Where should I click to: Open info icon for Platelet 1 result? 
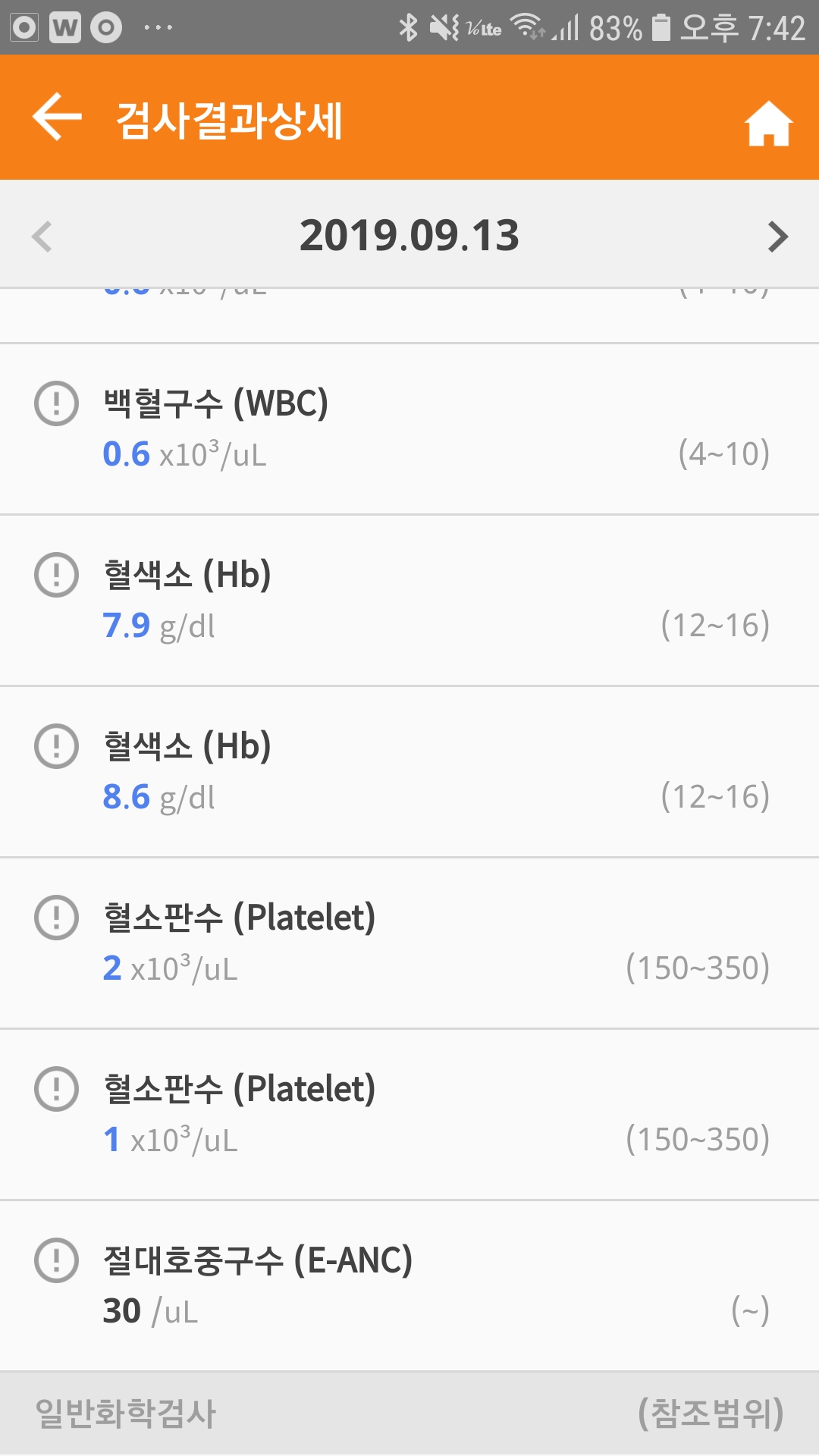pos(57,1089)
